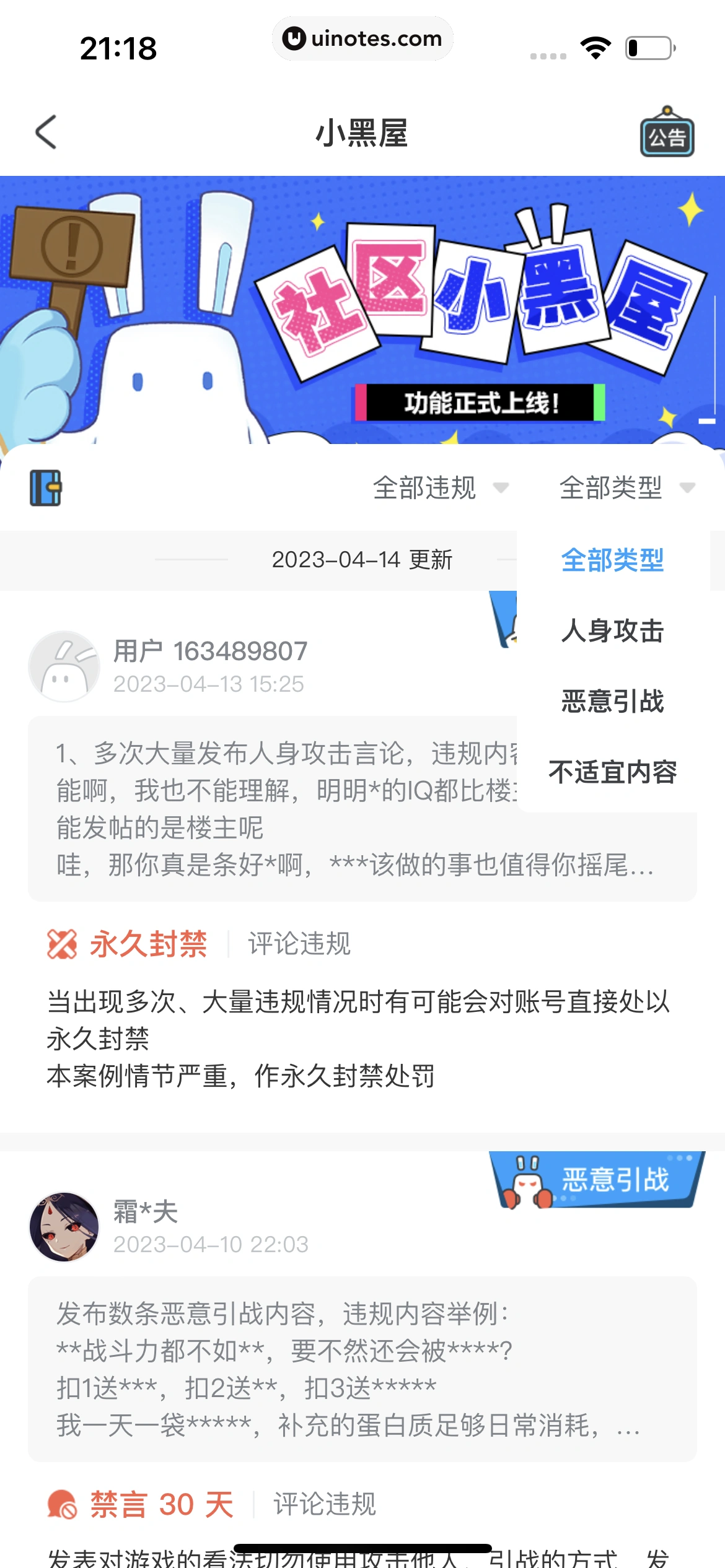View avatar of 用户 163489807

[x=64, y=667]
